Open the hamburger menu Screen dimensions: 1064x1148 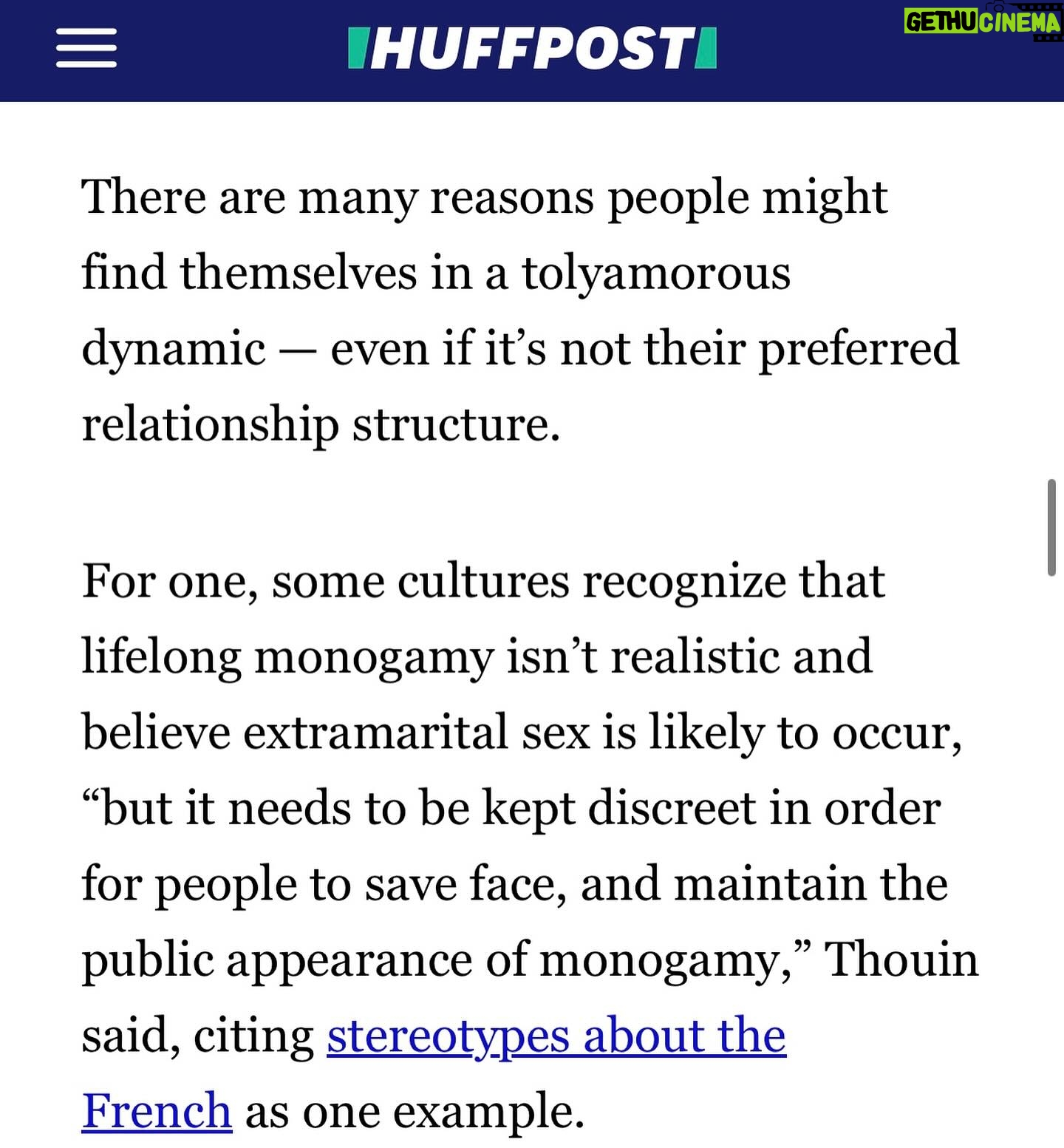click(86, 49)
